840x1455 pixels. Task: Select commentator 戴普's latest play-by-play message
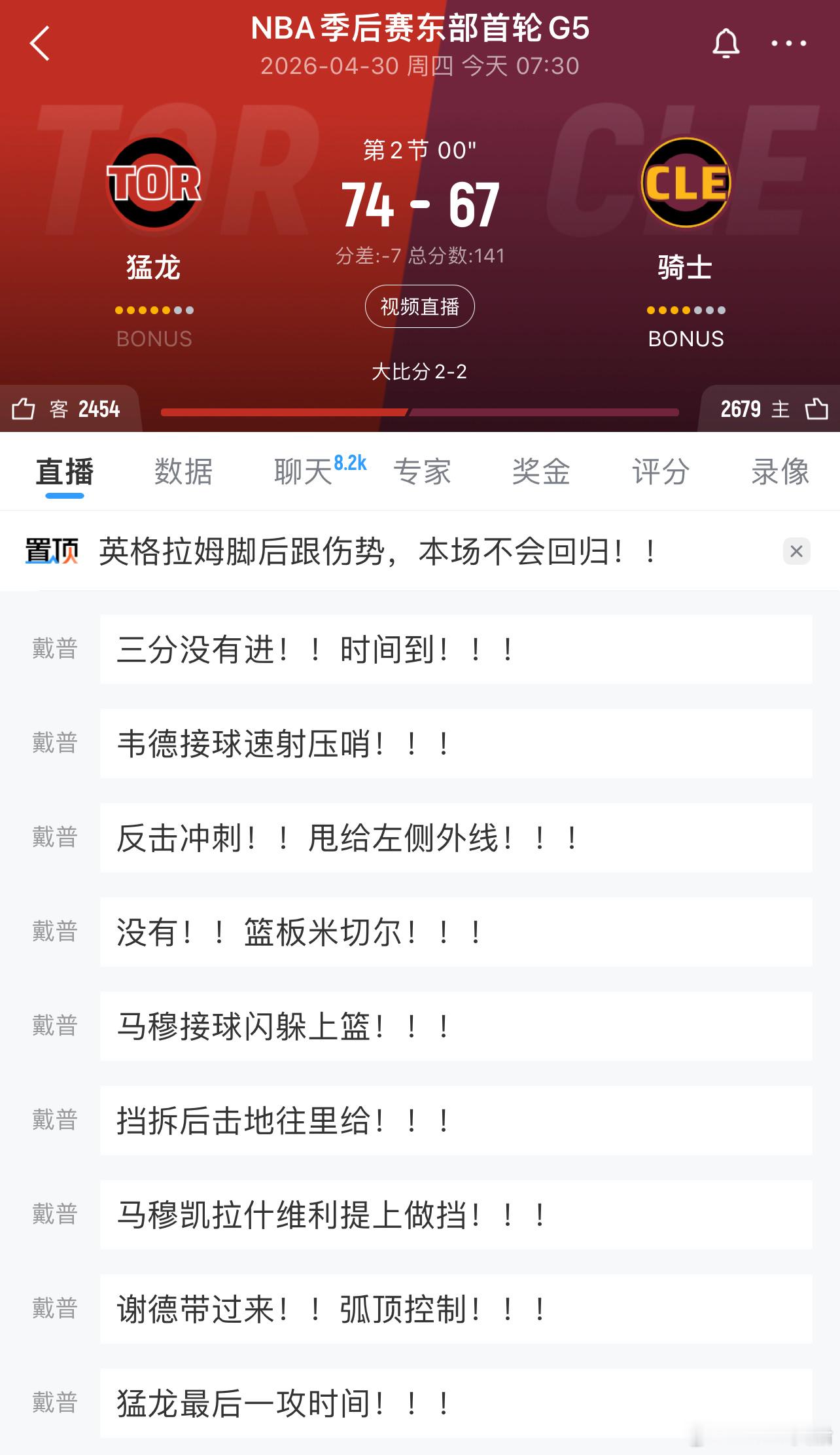pyautogui.click(x=314, y=648)
